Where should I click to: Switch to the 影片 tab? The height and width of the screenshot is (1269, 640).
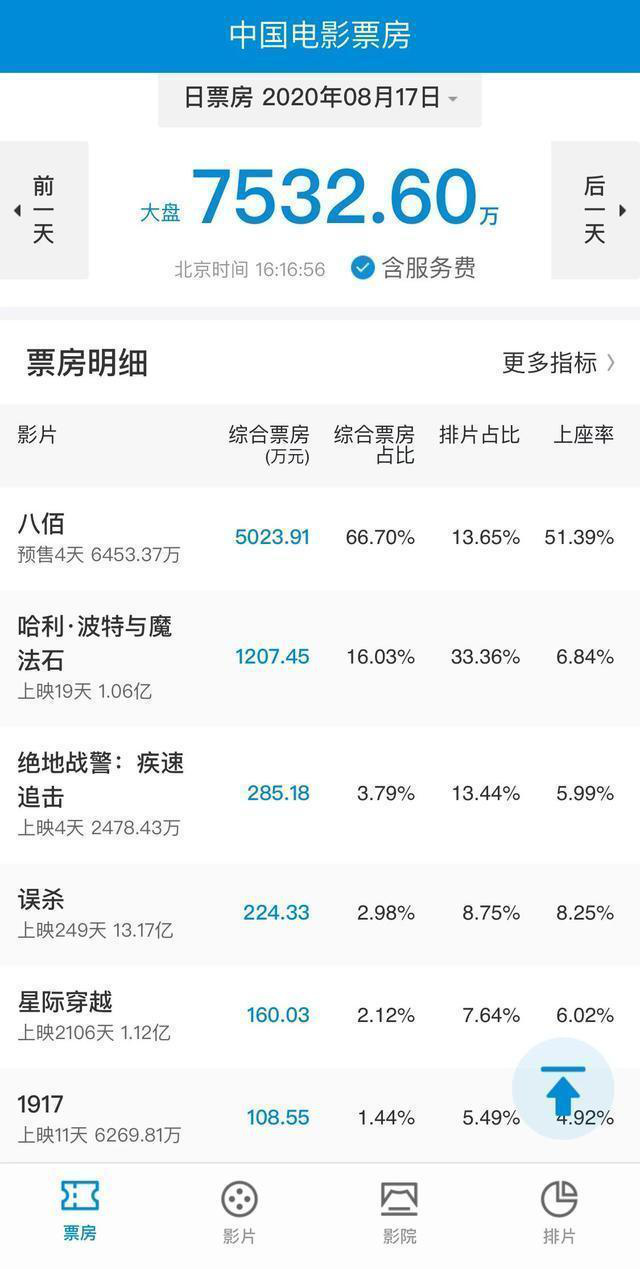pos(239,1212)
